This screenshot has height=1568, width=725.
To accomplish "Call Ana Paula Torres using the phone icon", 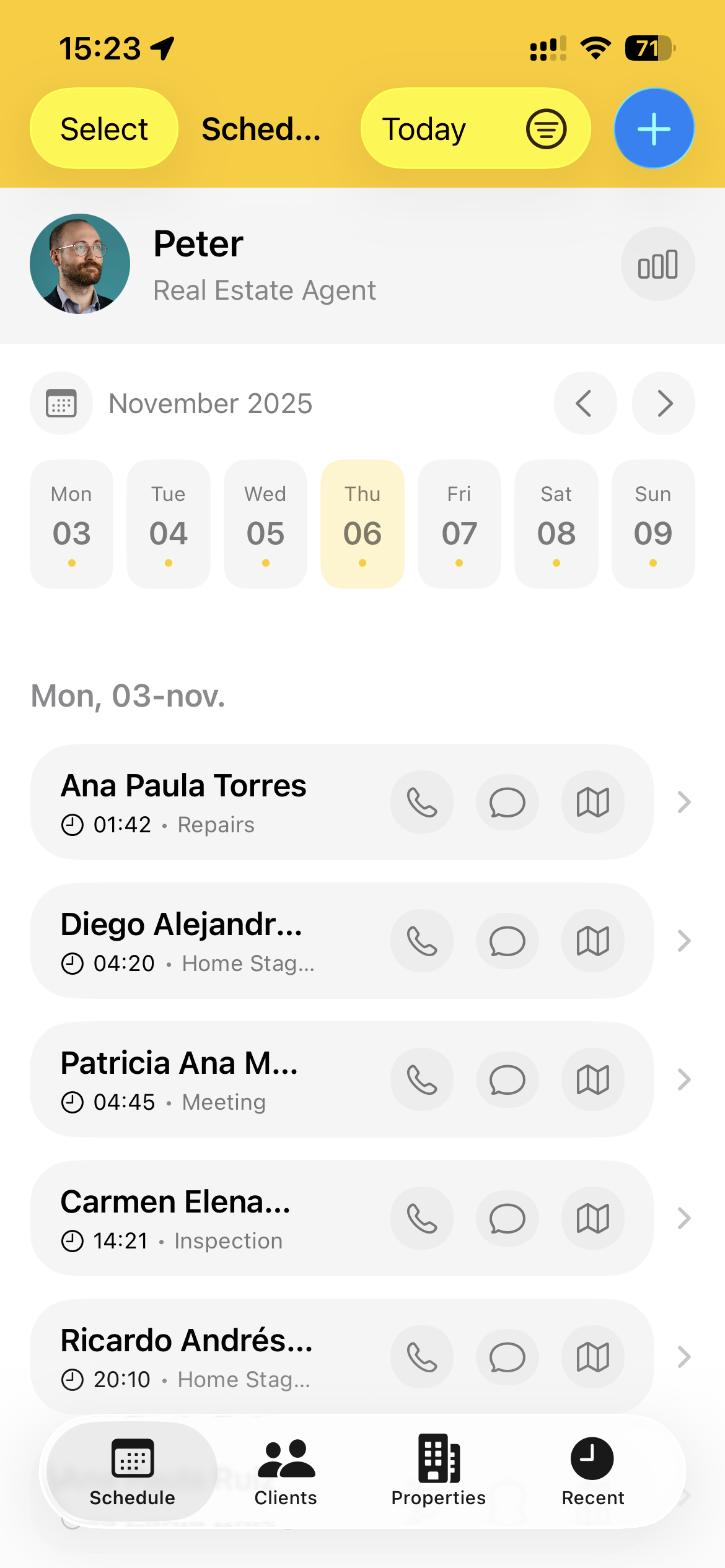I will click(422, 803).
